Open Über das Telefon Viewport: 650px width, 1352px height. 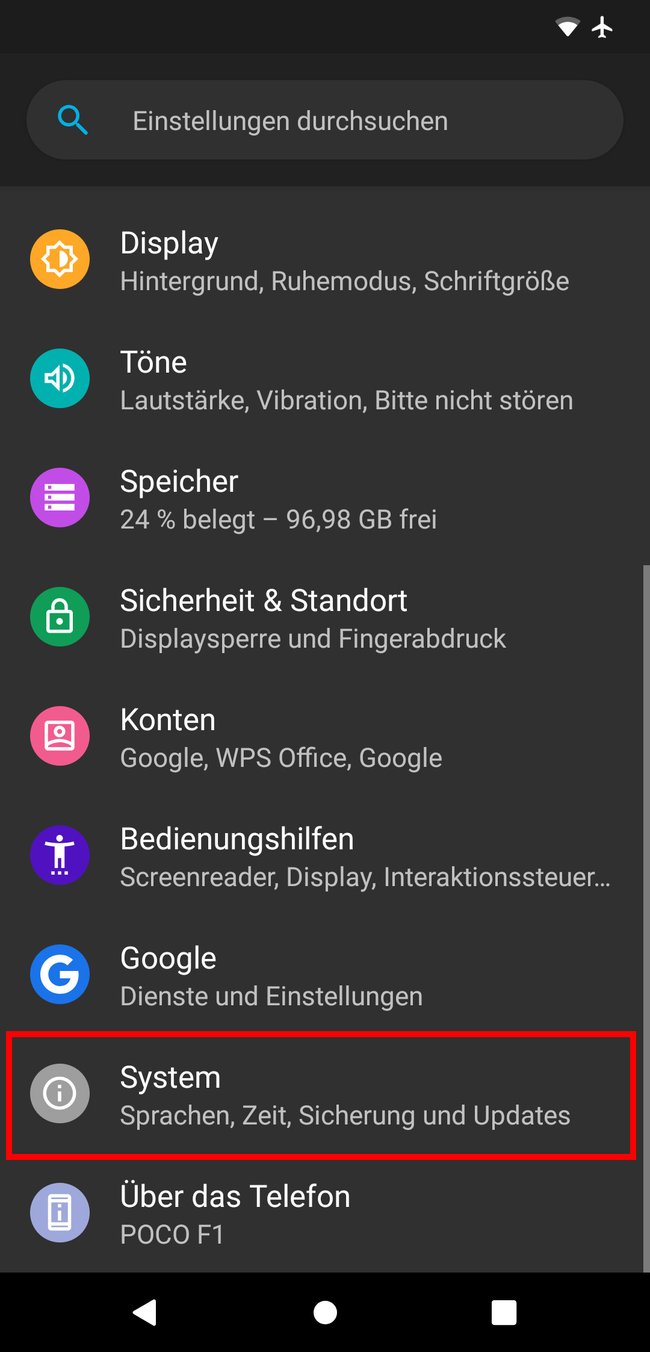point(325,1213)
